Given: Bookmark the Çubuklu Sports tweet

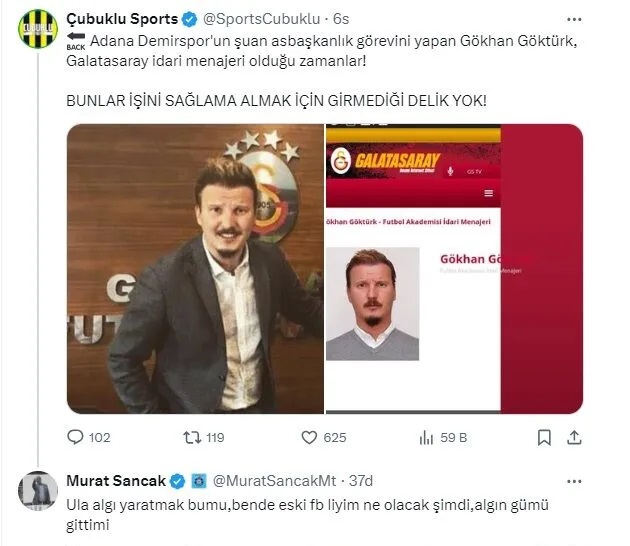Looking at the screenshot, I should [543, 437].
